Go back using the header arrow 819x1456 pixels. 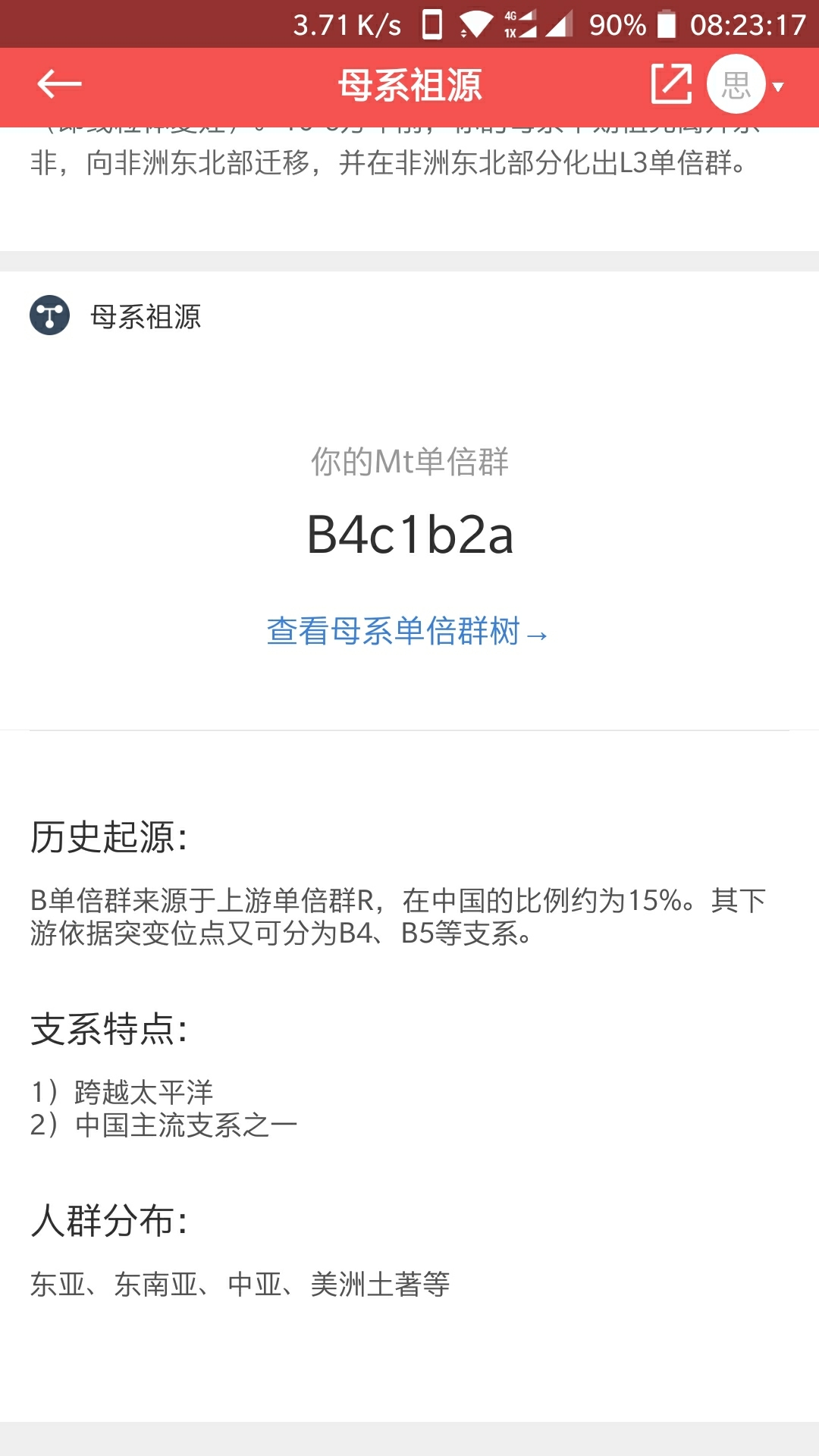tap(59, 84)
